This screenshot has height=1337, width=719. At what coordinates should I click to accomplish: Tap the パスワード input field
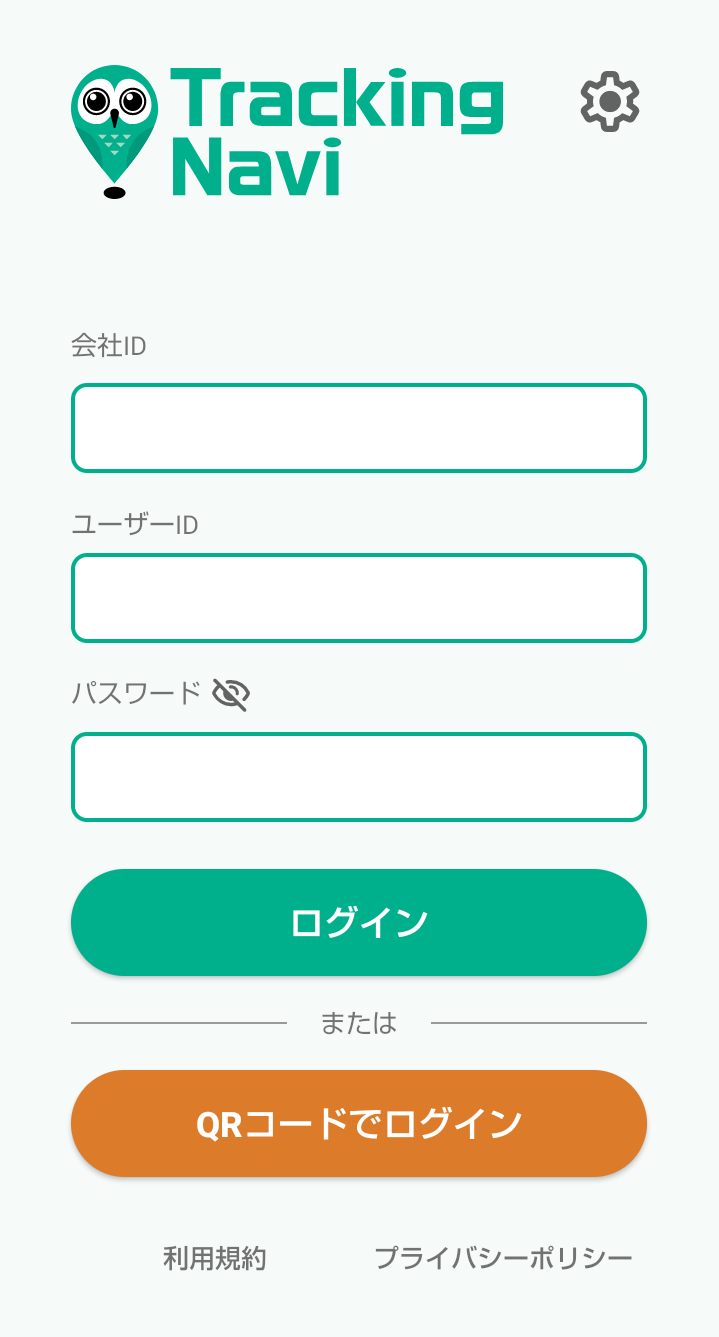[359, 777]
